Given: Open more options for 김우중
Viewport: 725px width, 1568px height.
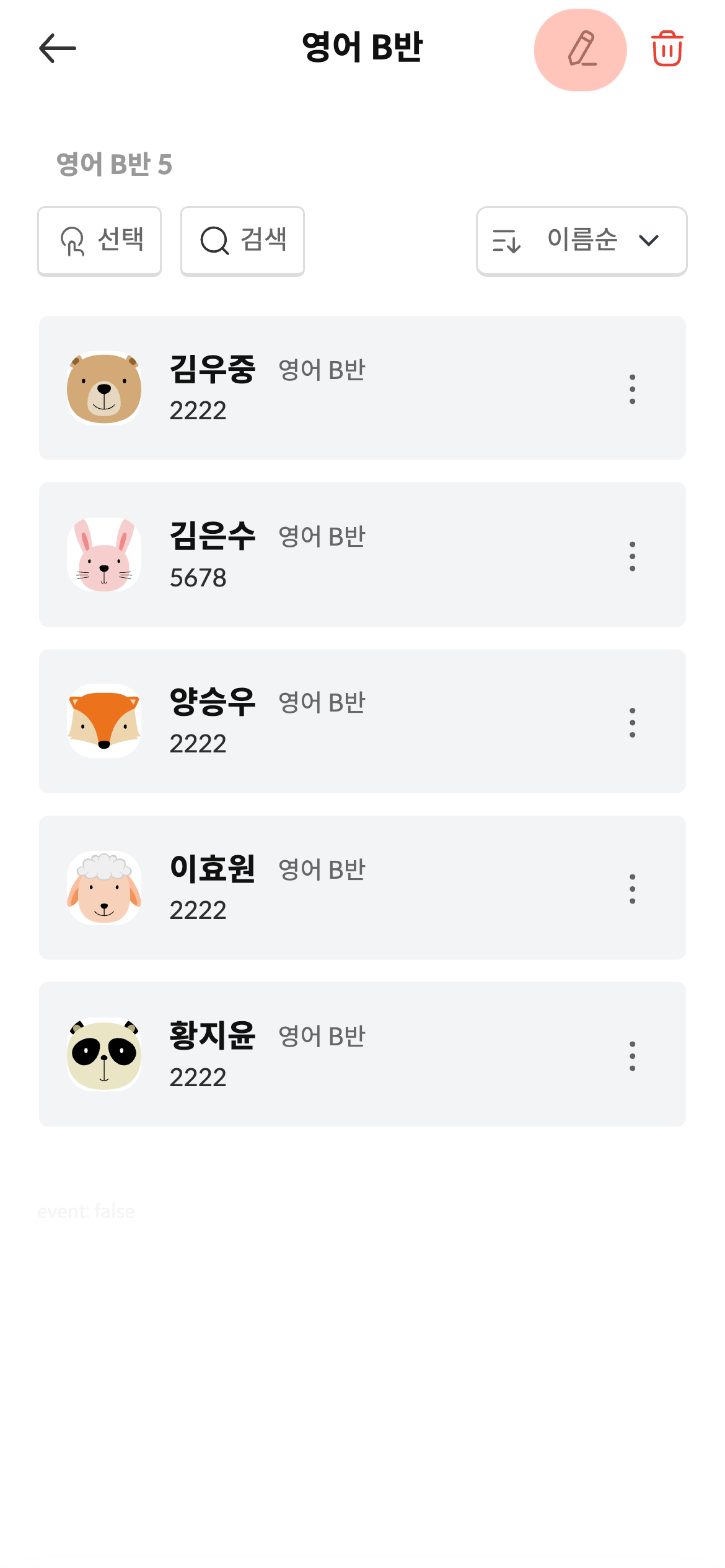Looking at the screenshot, I should [632, 389].
